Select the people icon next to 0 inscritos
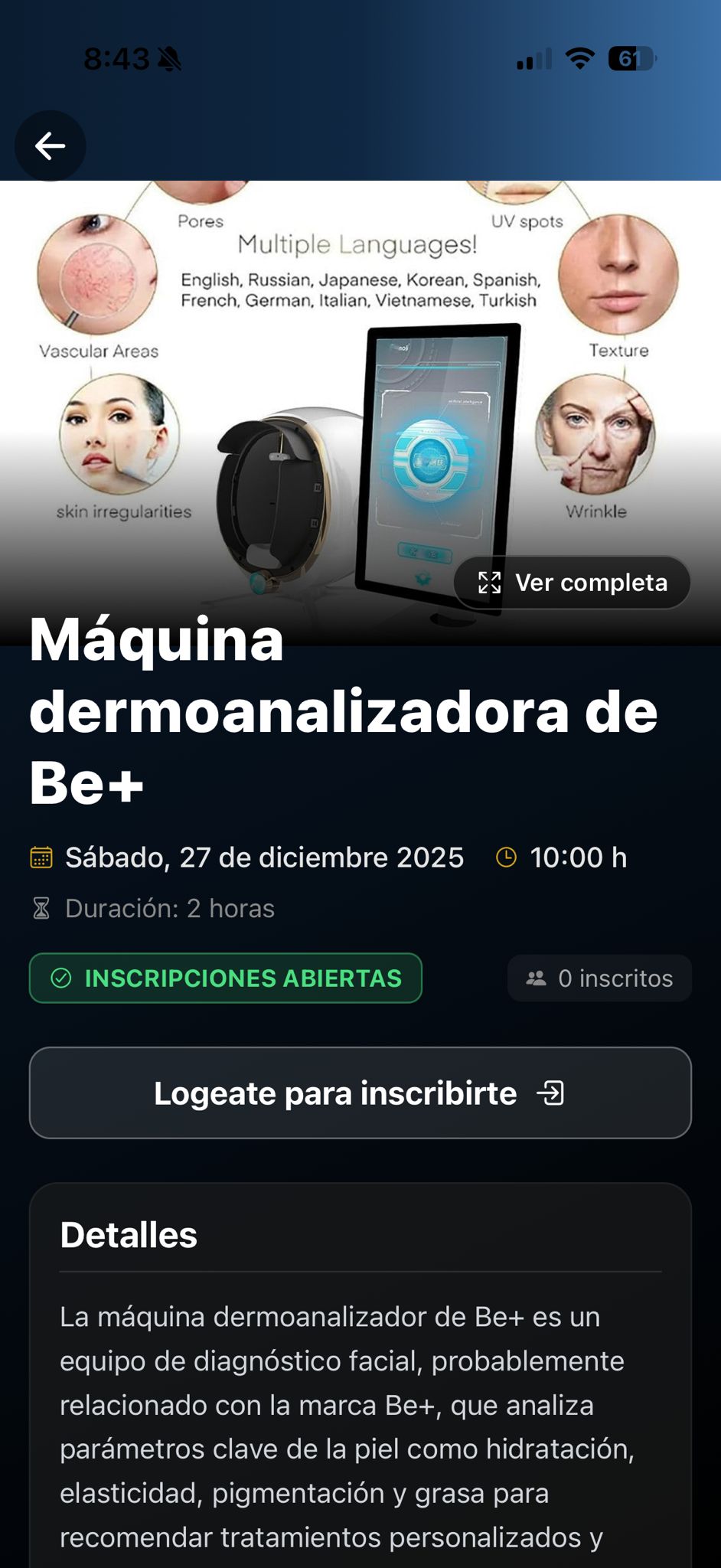The image size is (721, 1568). (537, 978)
